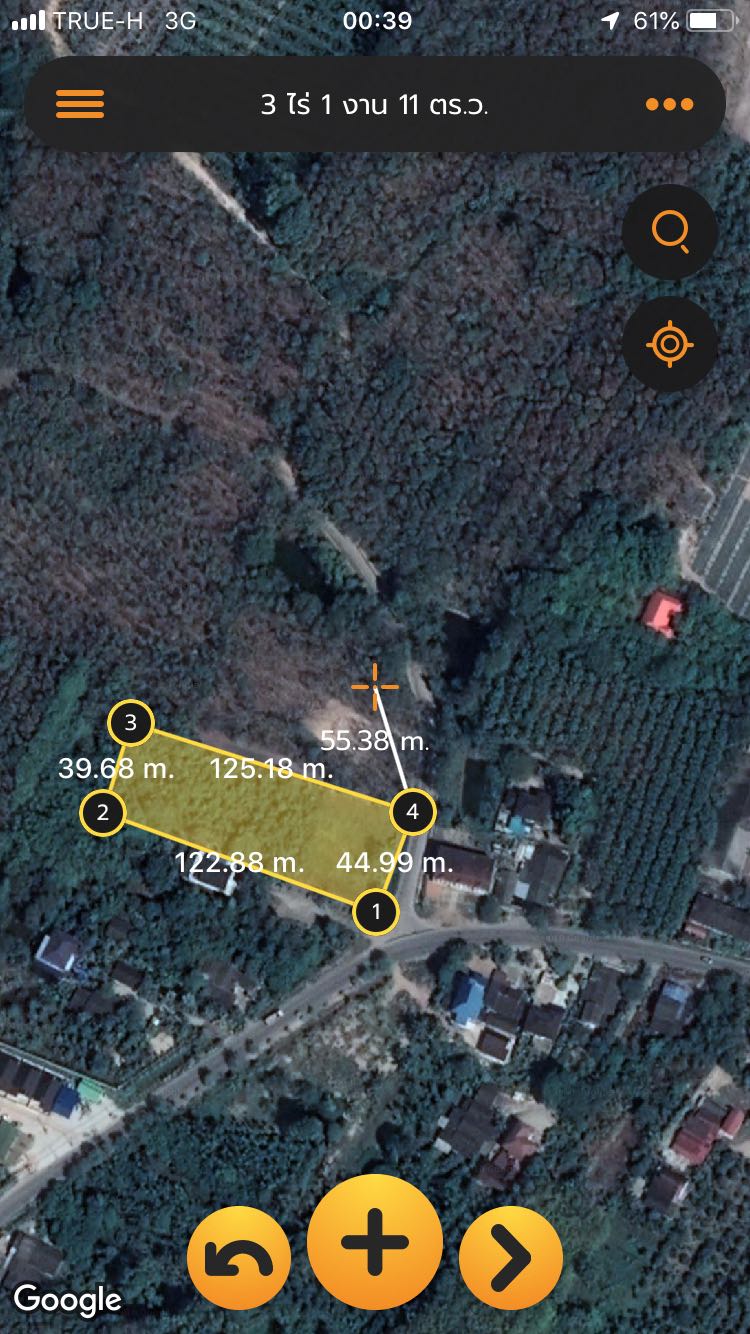Proceed with the next arrow button
Screen dimensions: 750x1334
click(x=511, y=1256)
